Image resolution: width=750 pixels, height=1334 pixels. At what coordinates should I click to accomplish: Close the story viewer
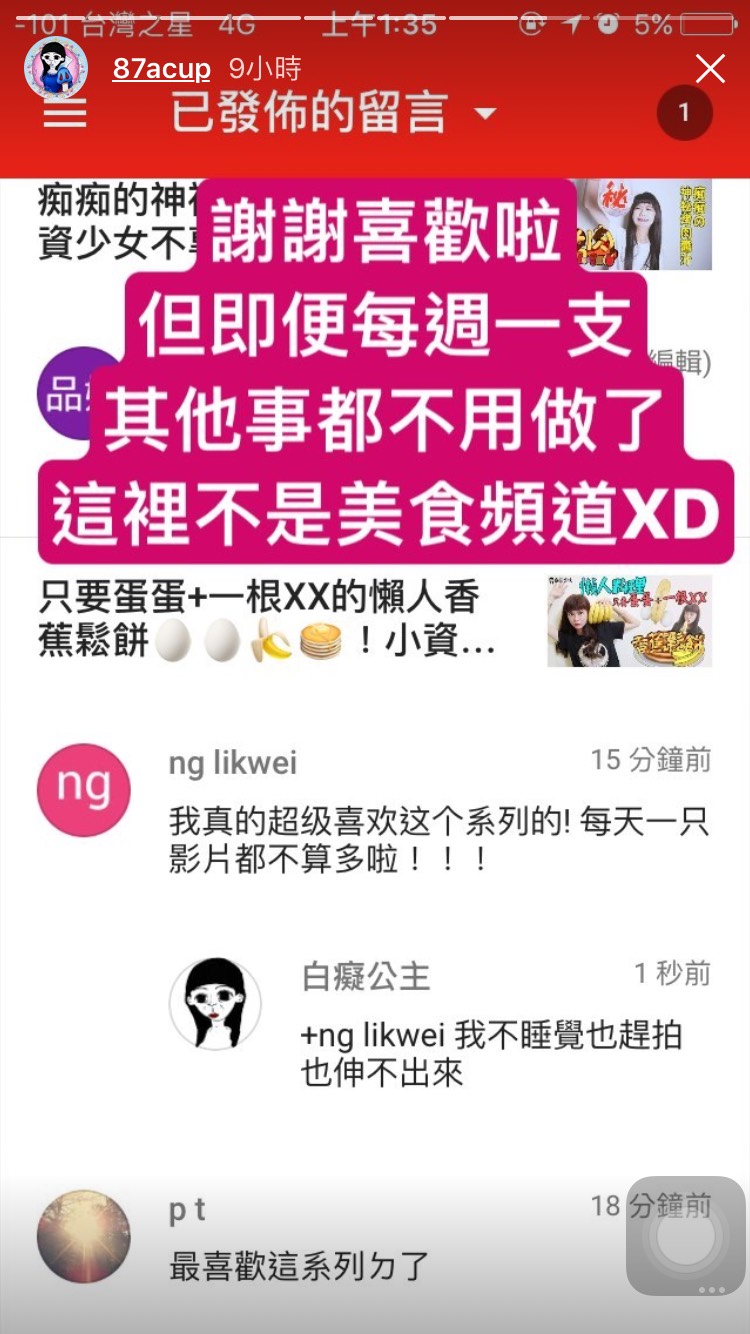(x=710, y=69)
